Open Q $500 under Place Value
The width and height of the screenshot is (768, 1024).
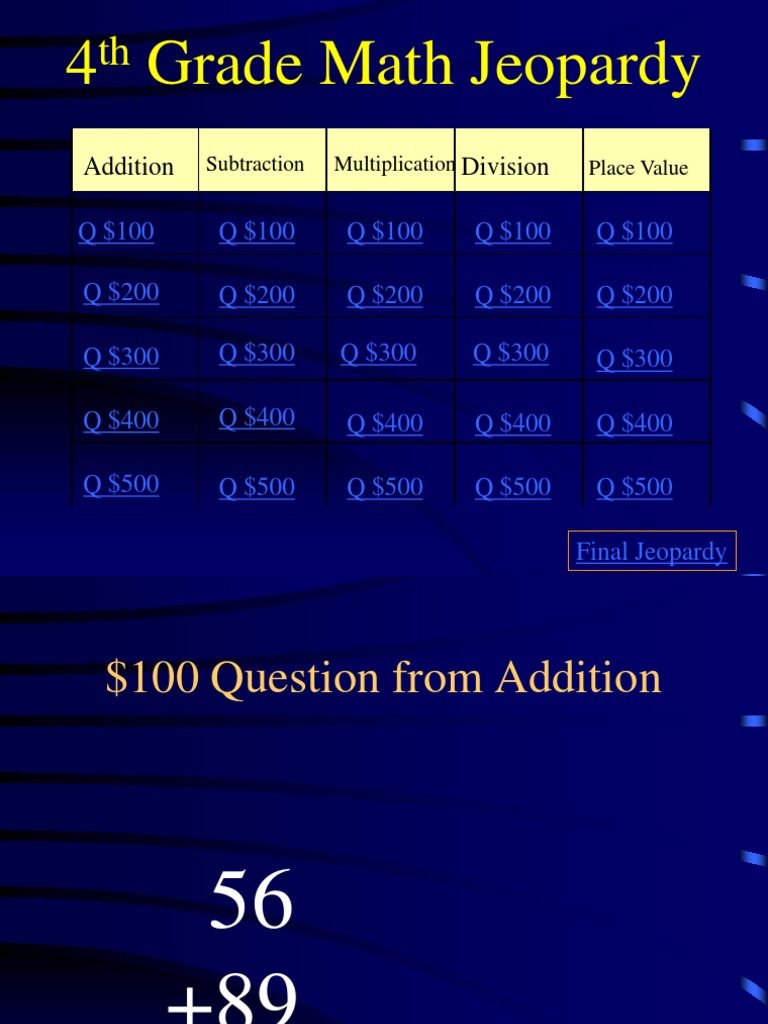(634, 487)
